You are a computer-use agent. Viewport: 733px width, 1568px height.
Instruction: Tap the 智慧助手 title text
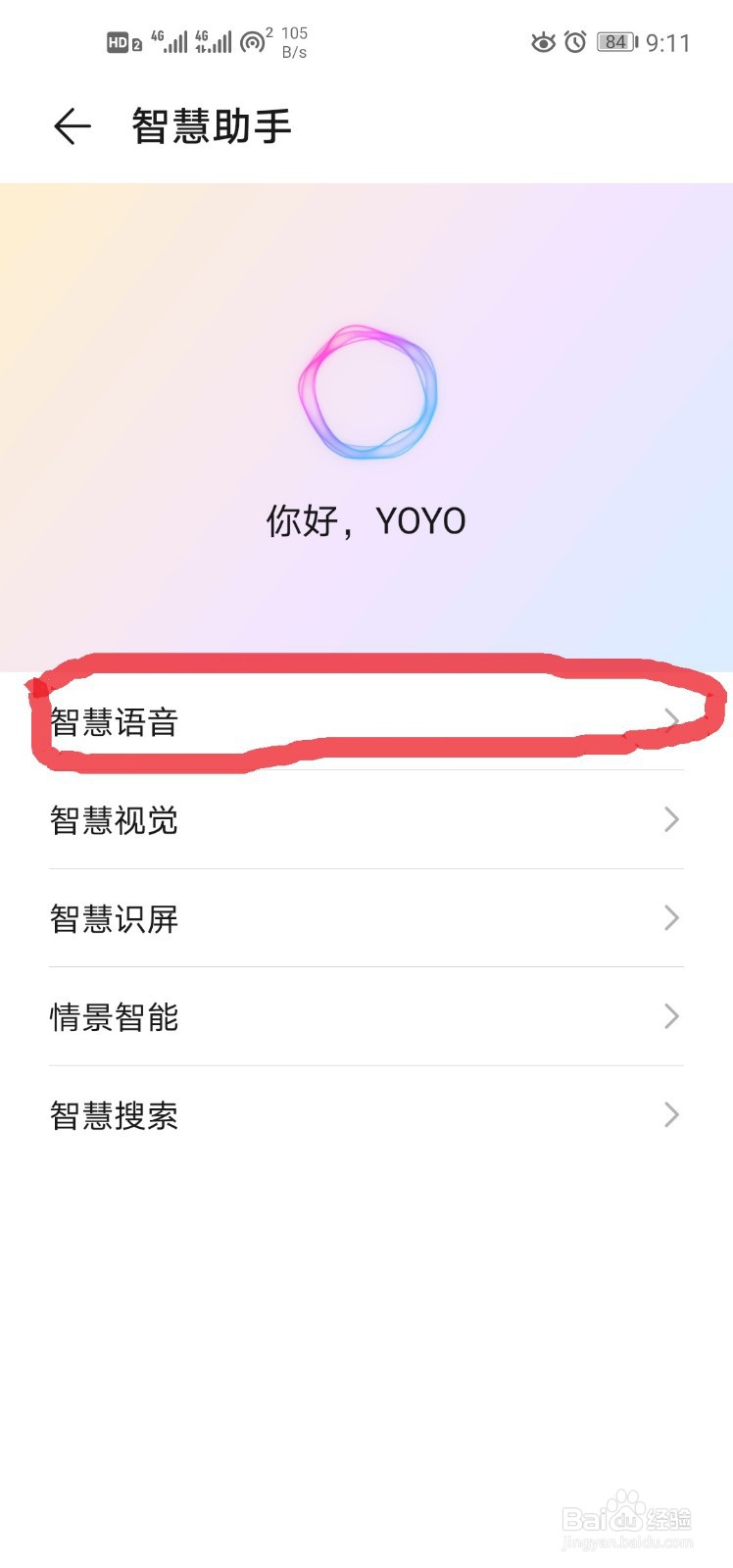tap(211, 126)
